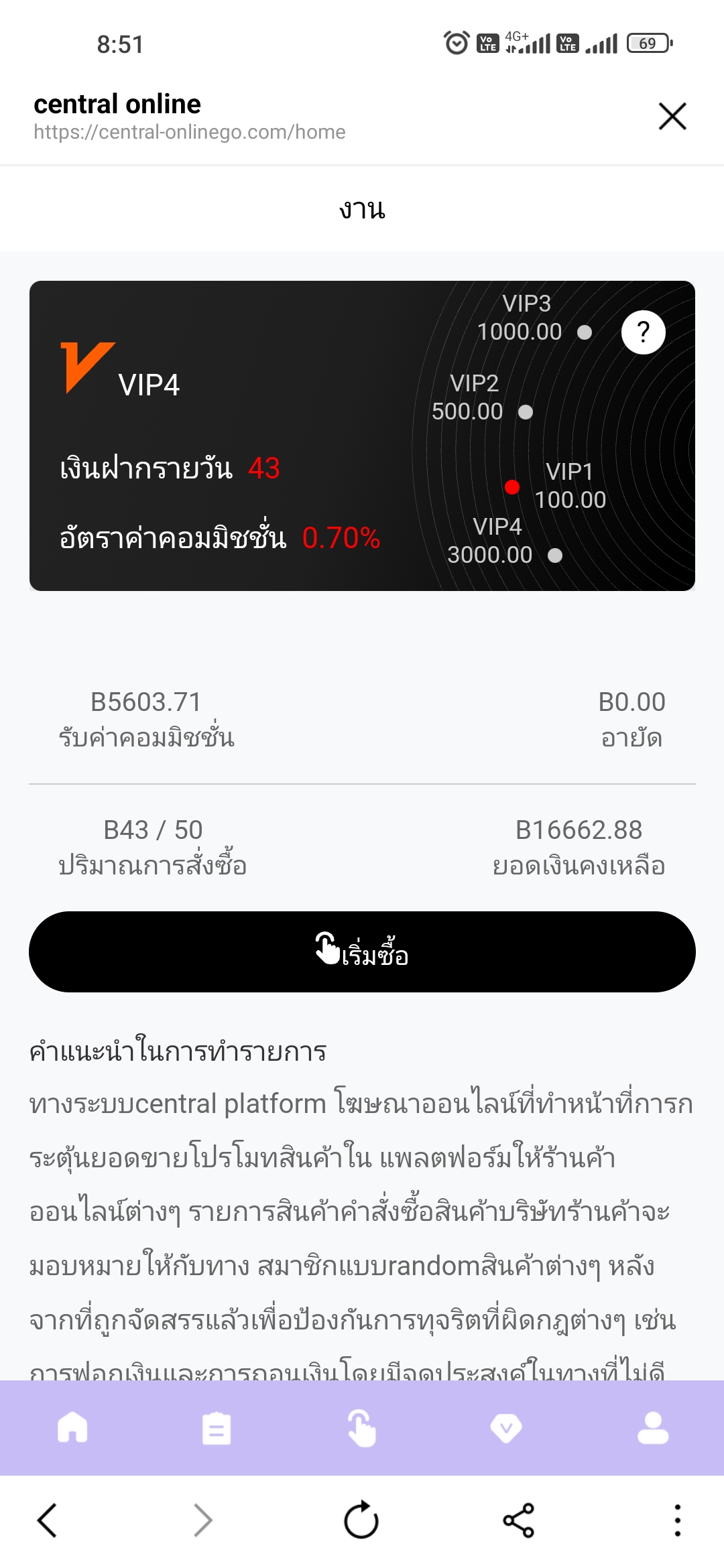Go to the home tab in bottom bar
724x1568 pixels.
[x=72, y=1427]
